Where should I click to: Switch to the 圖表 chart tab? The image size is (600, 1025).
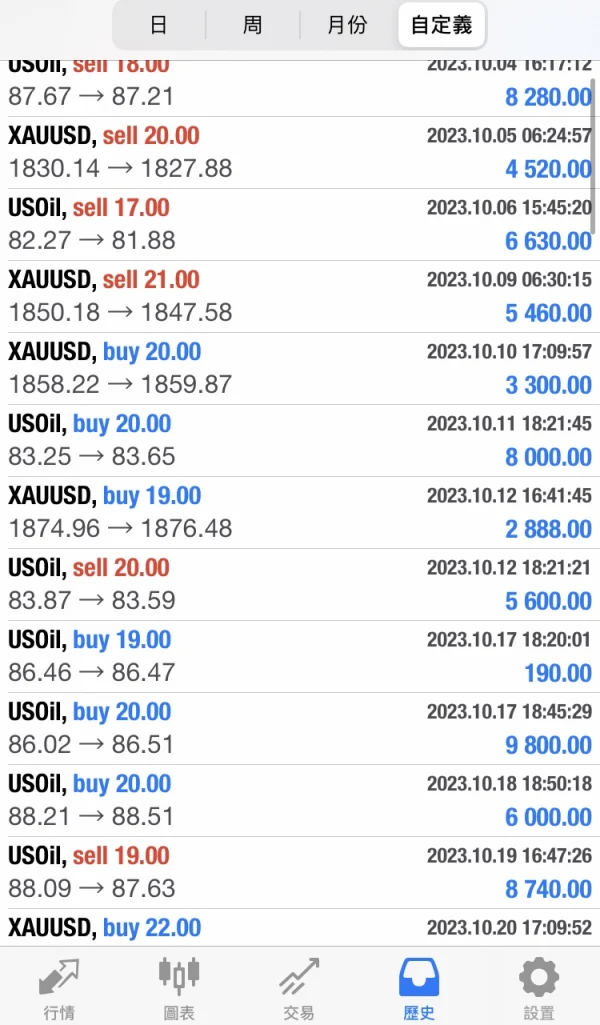click(x=179, y=987)
